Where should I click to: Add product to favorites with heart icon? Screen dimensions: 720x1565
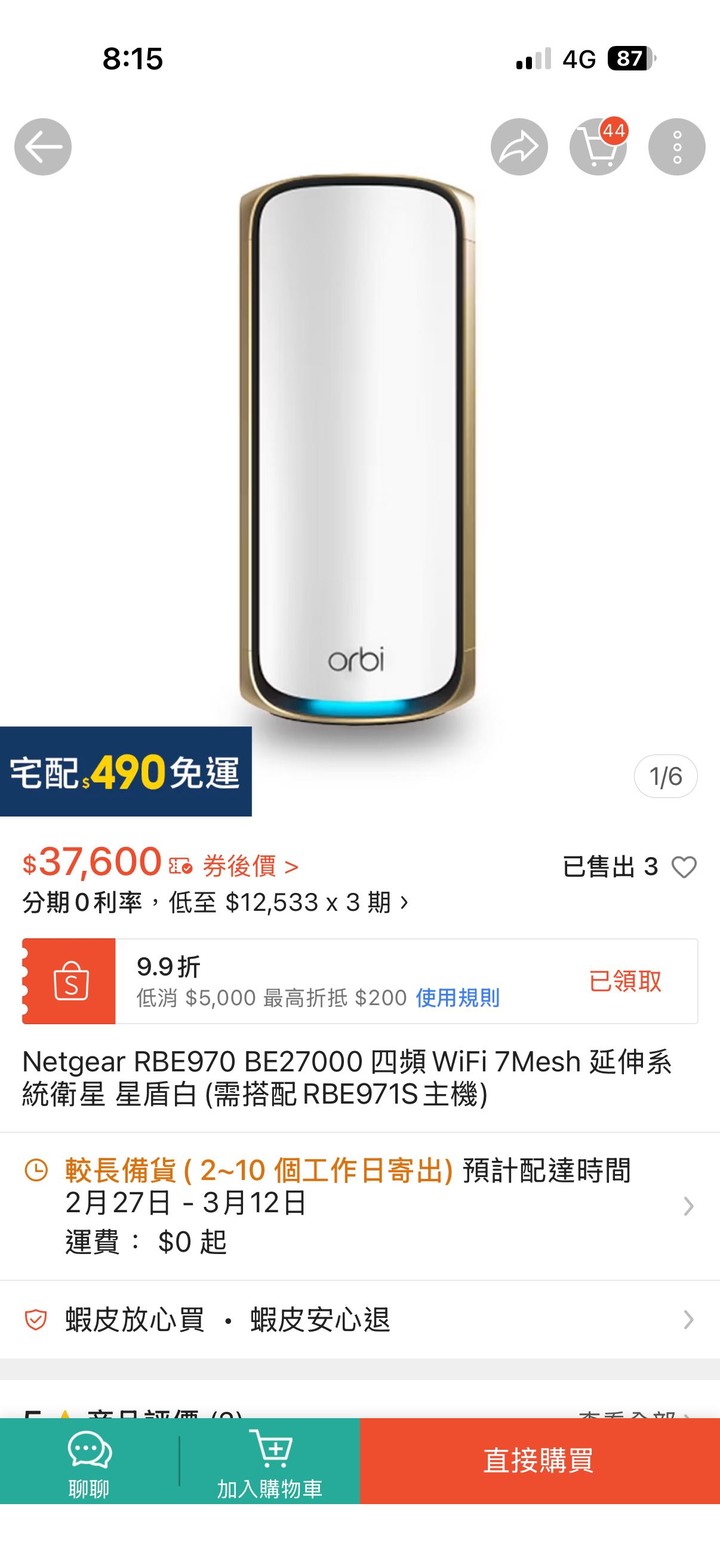[x=684, y=867]
